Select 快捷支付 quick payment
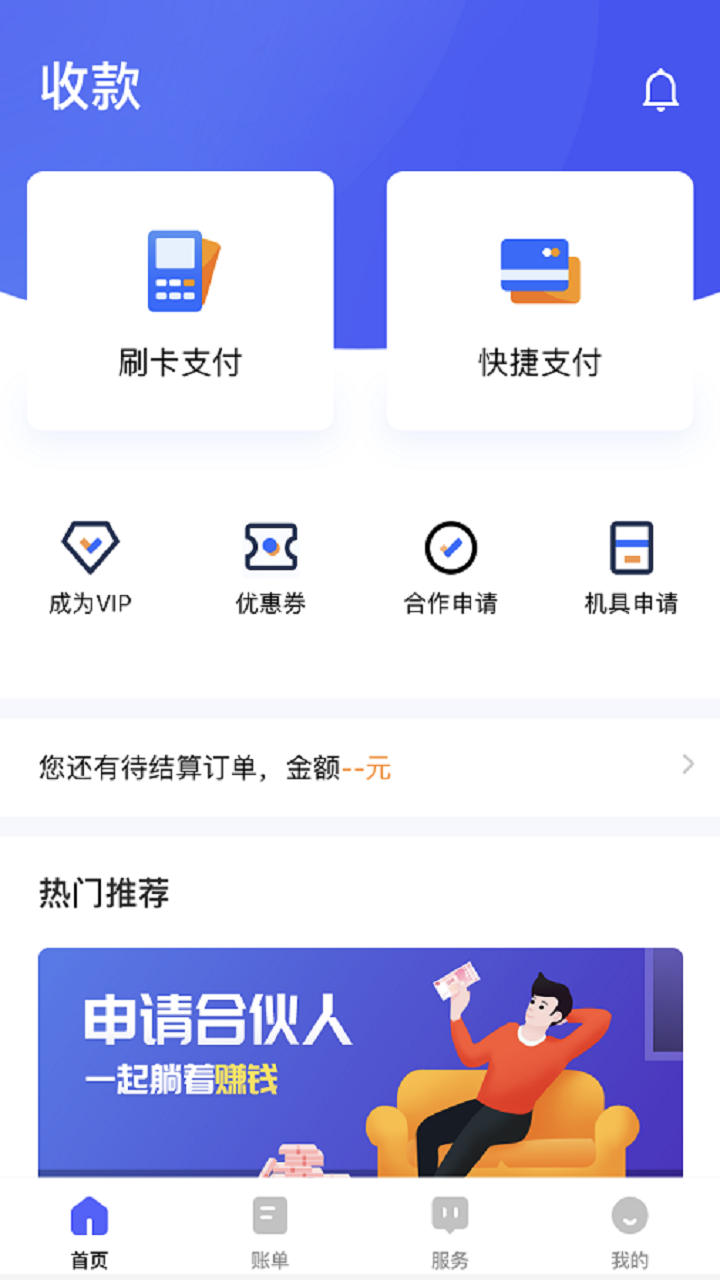The height and width of the screenshot is (1280, 720). tap(540, 301)
